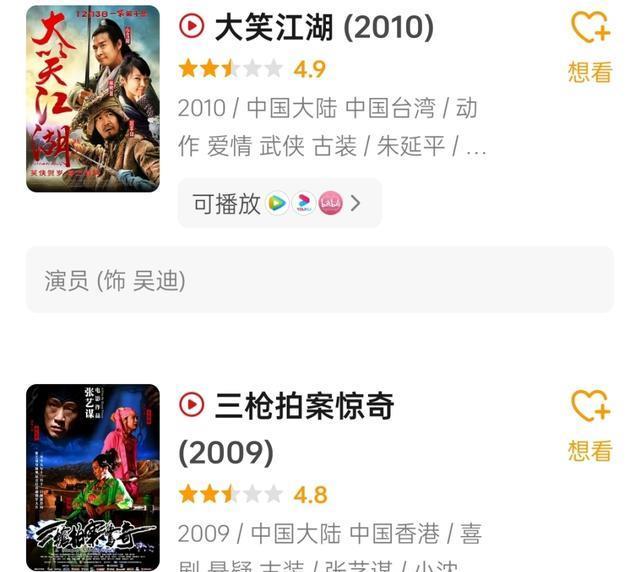Open 三枪拍案惊奇 movie poster
This screenshot has height=572, width=640.
coord(92,476)
